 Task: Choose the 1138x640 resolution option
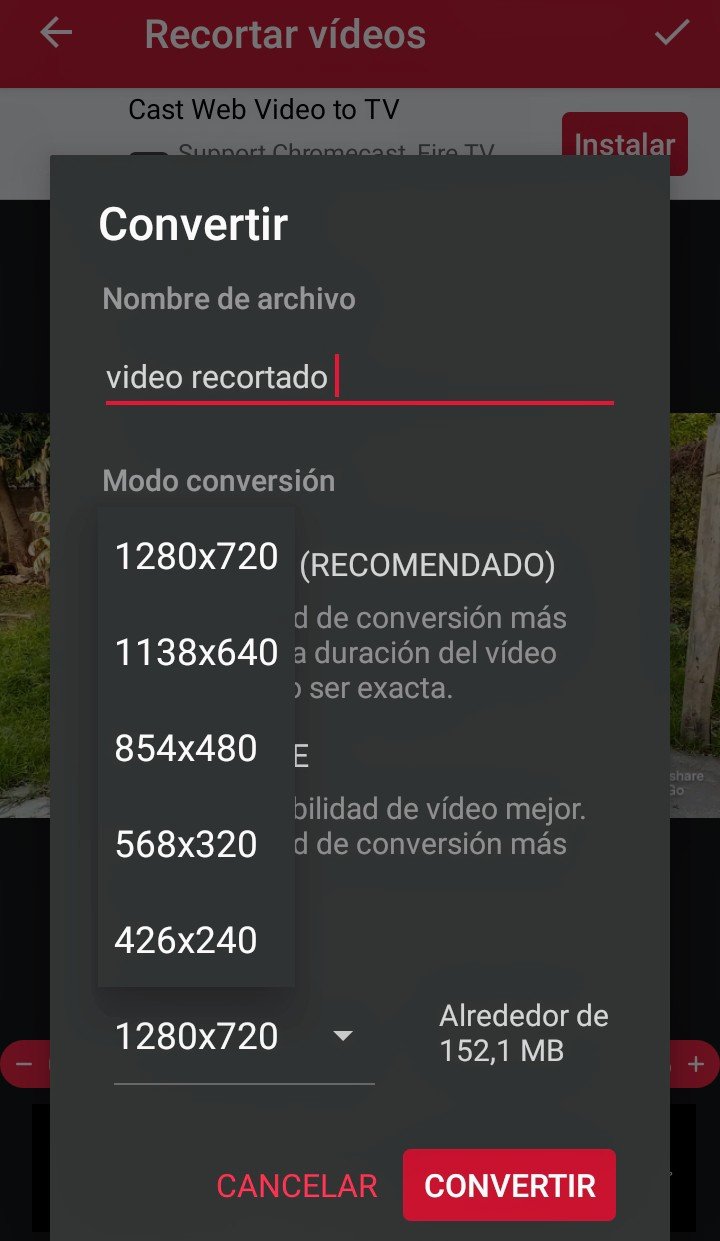[x=196, y=652]
